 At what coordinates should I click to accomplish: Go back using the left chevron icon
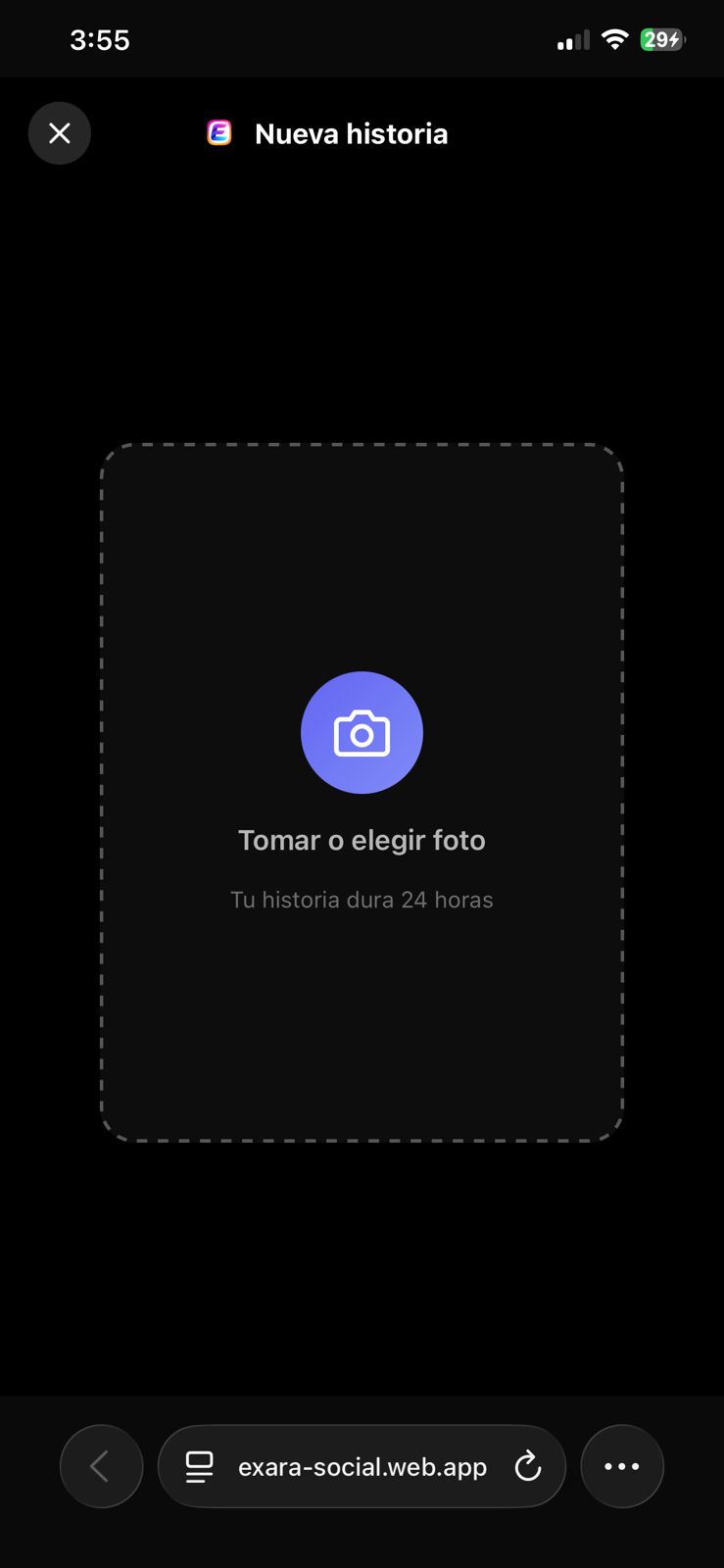click(101, 1466)
